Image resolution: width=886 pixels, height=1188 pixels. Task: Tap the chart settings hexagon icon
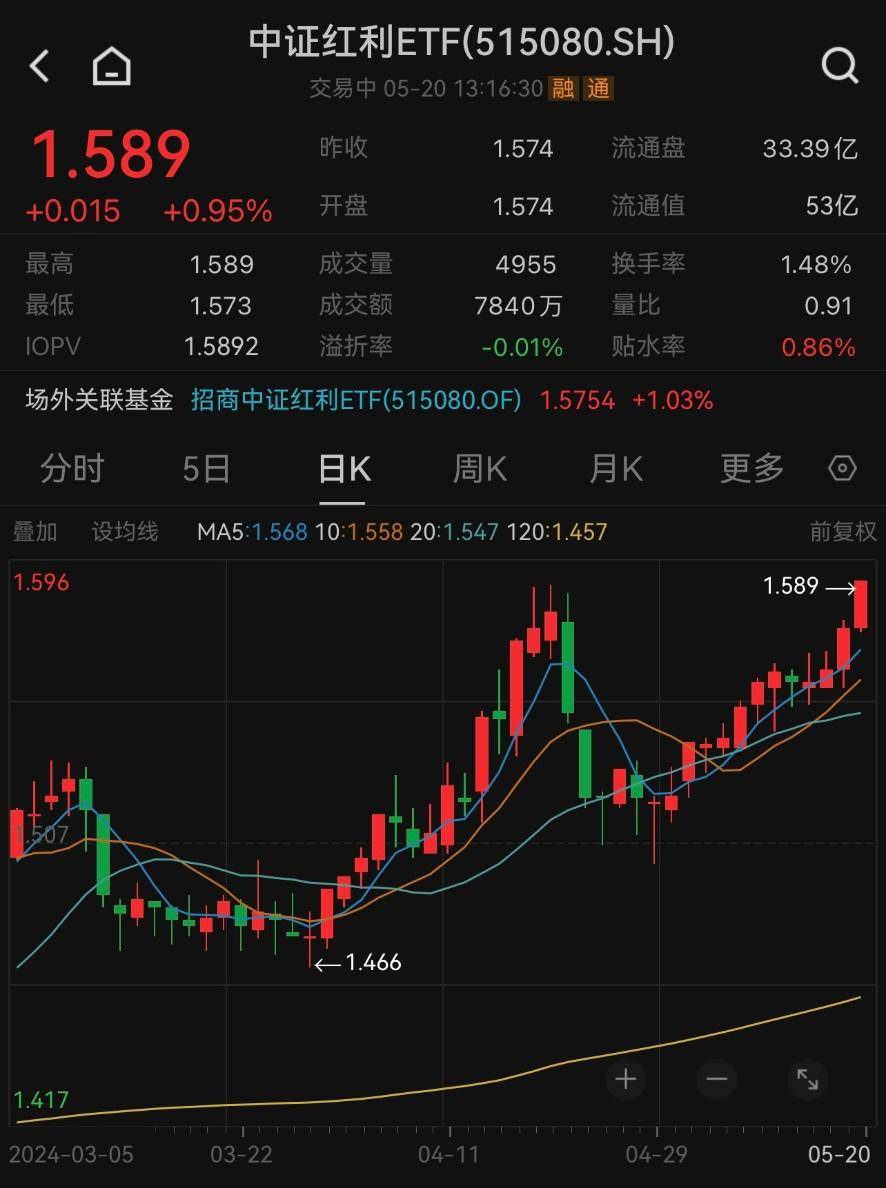(843, 468)
